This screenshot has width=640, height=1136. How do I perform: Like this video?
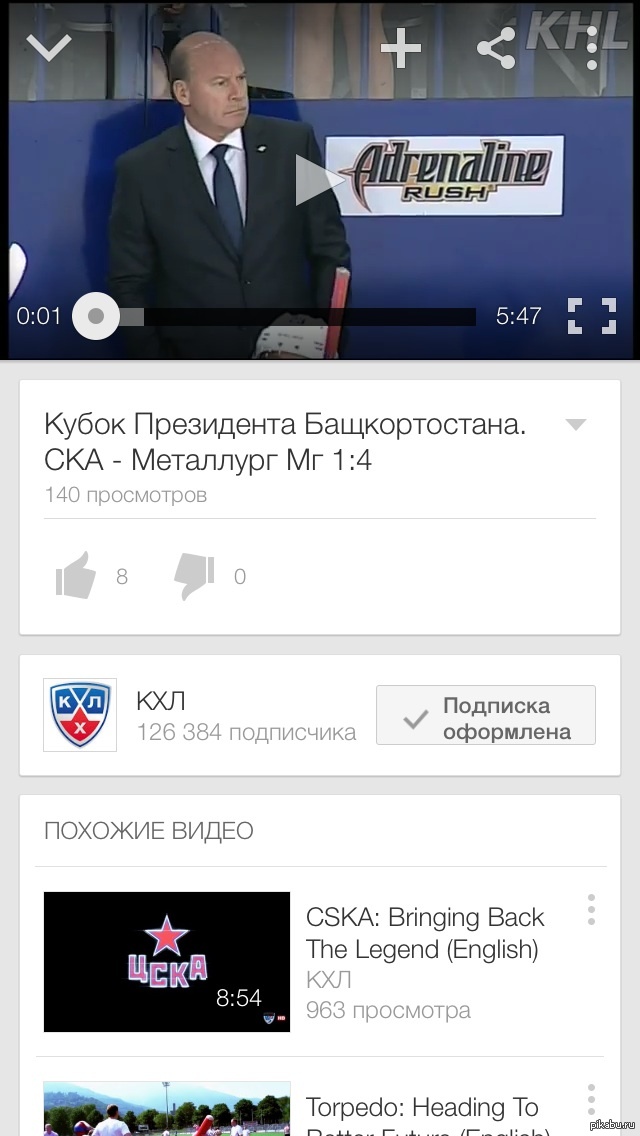[77, 576]
